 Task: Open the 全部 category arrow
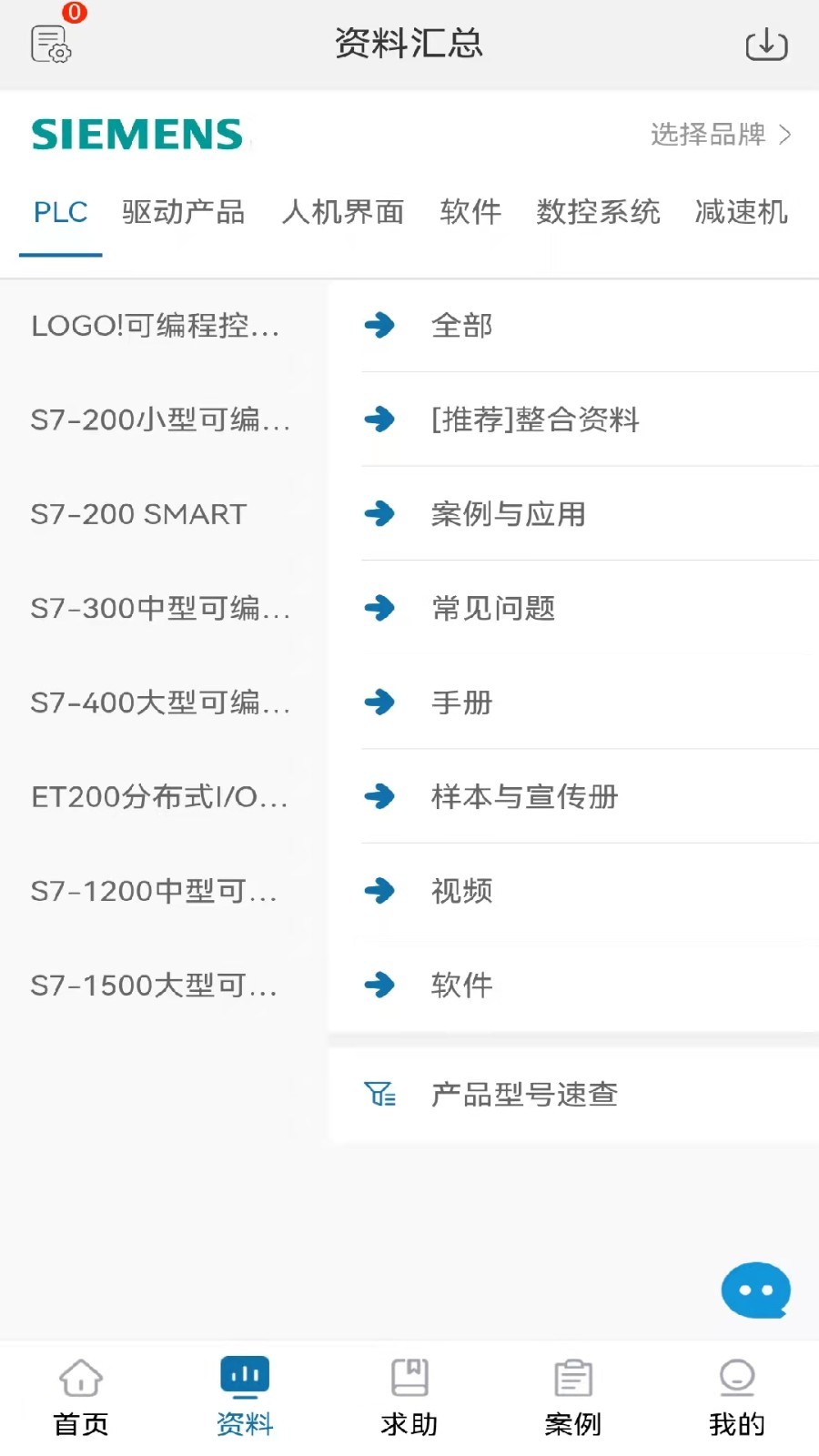coord(380,326)
